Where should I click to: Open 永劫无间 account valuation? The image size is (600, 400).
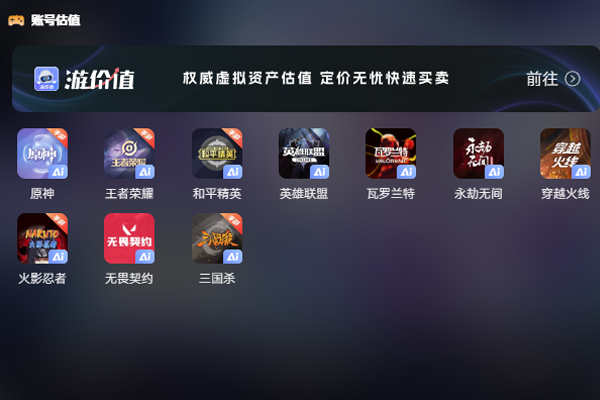[x=478, y=153]
